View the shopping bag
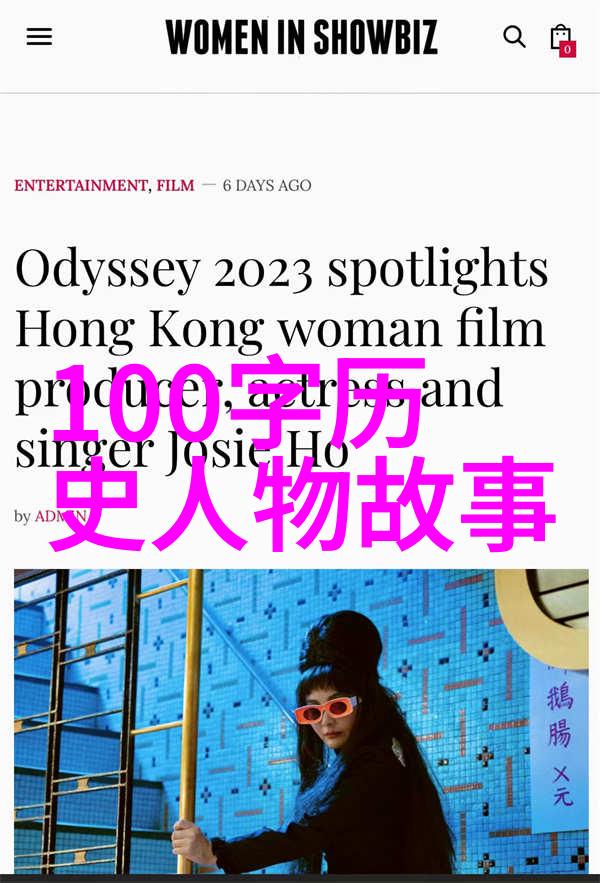Image resolution: width=600 pixels, height=883 pixels. (561, 38)
